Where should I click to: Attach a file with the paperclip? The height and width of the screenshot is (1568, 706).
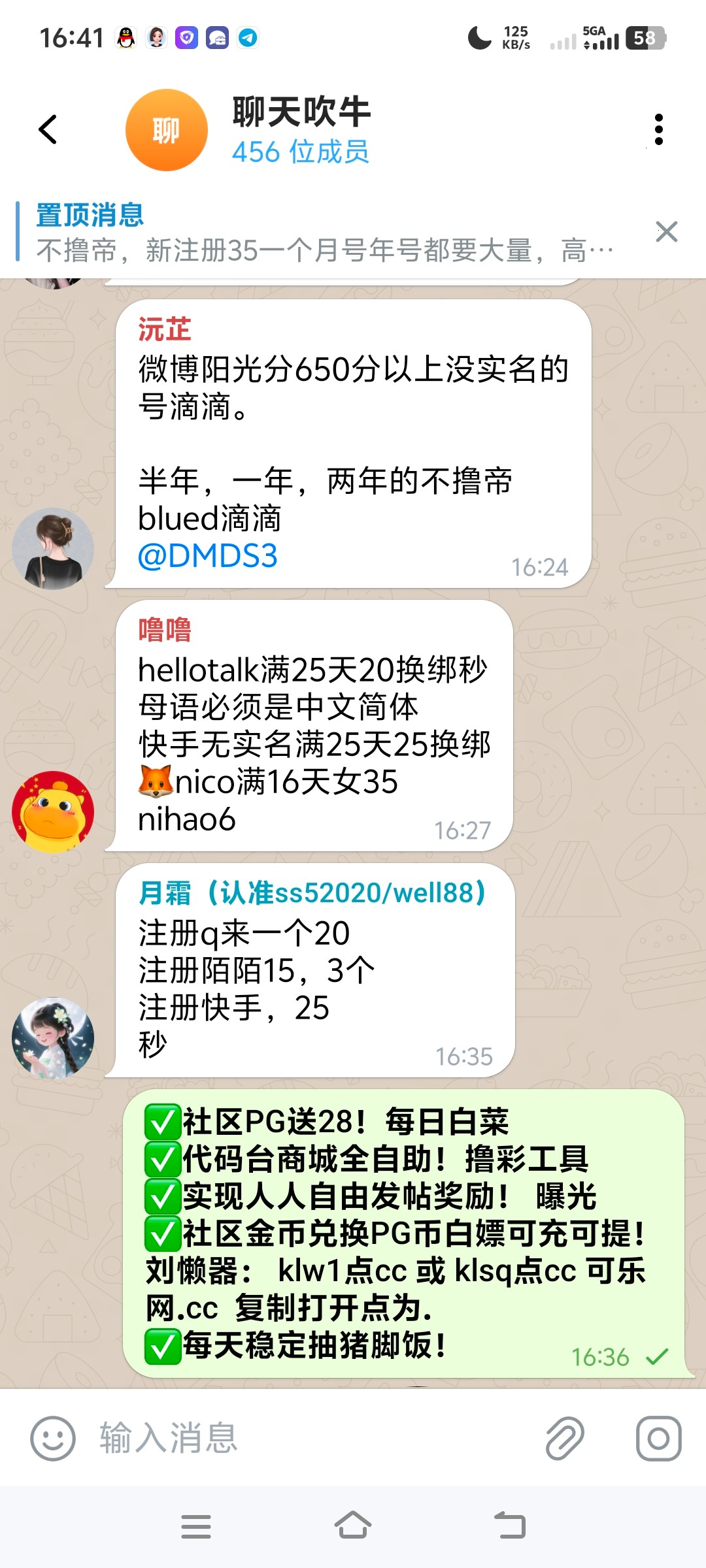point(565,1438)
